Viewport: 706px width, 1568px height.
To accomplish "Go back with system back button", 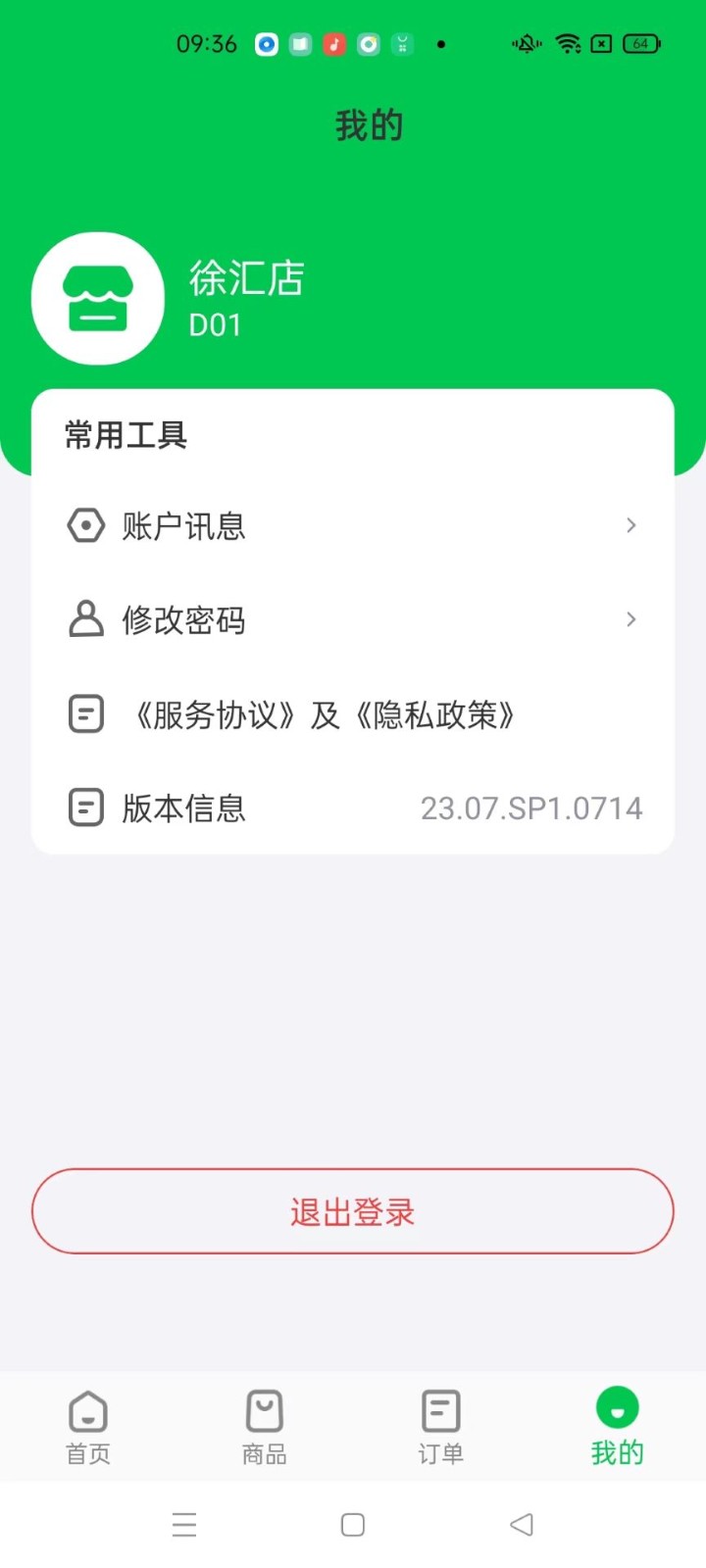I will (522, 1524).
